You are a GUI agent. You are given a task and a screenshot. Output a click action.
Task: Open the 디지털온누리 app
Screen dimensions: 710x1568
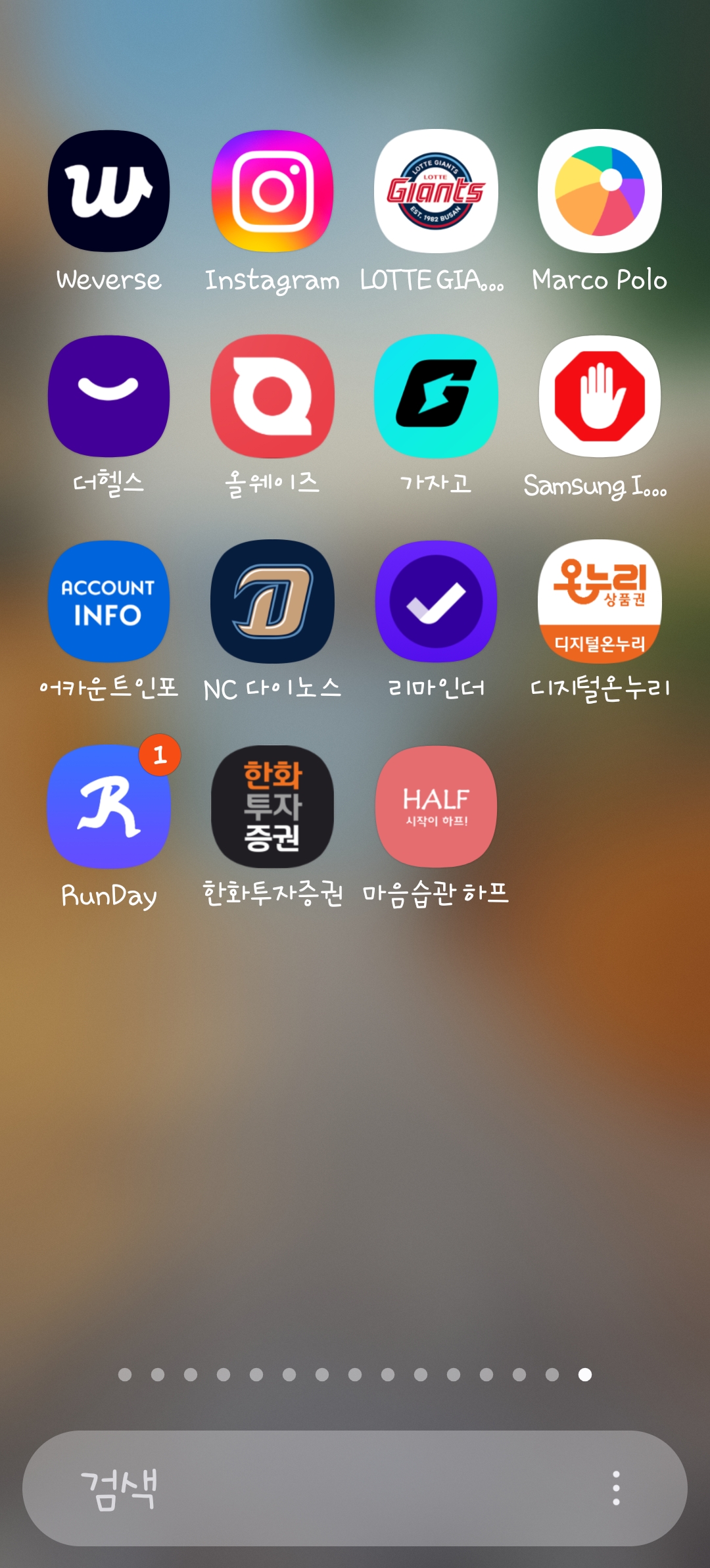point(600,602)
